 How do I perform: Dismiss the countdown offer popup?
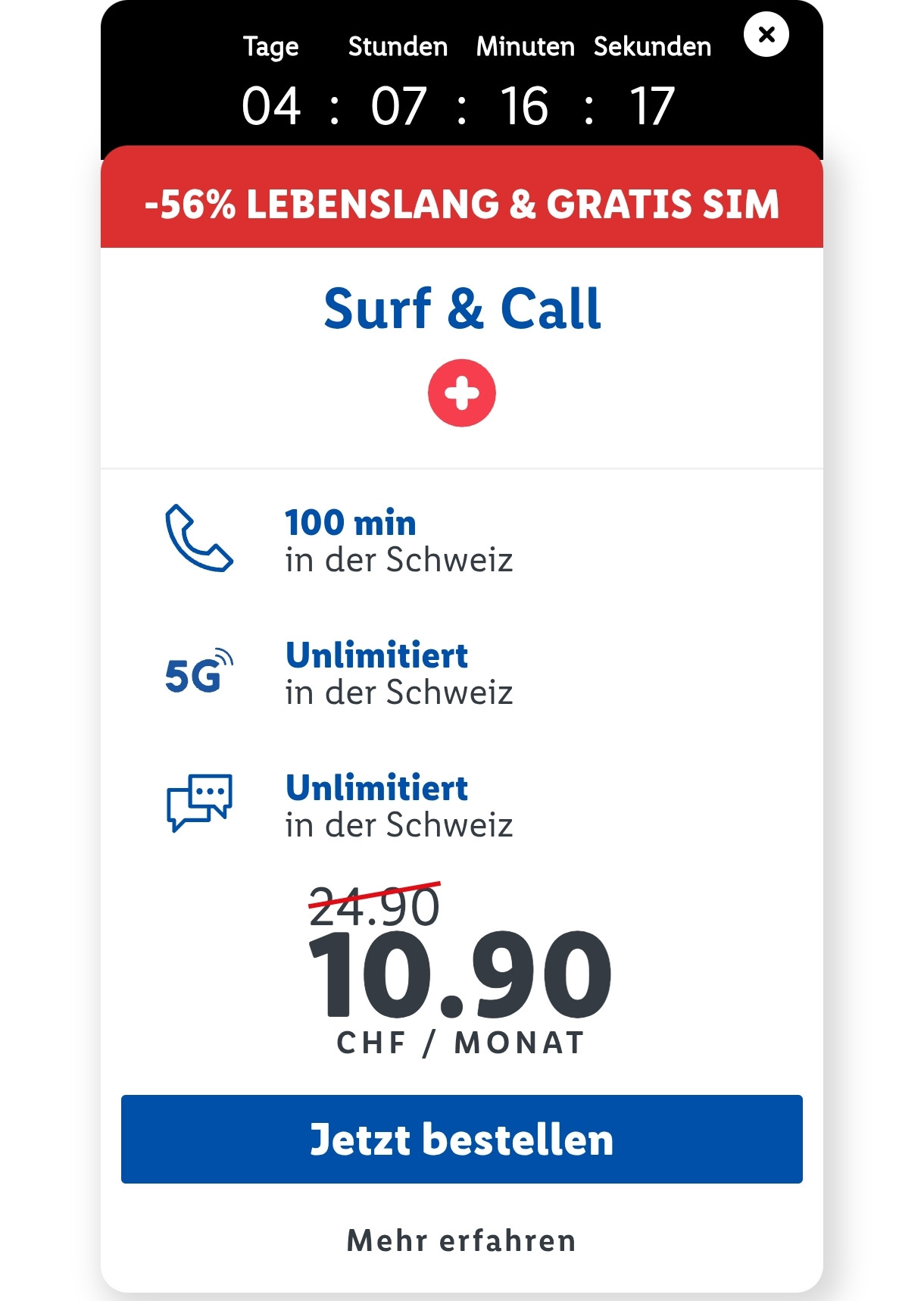pyautogui.click(x=766, y=35)
